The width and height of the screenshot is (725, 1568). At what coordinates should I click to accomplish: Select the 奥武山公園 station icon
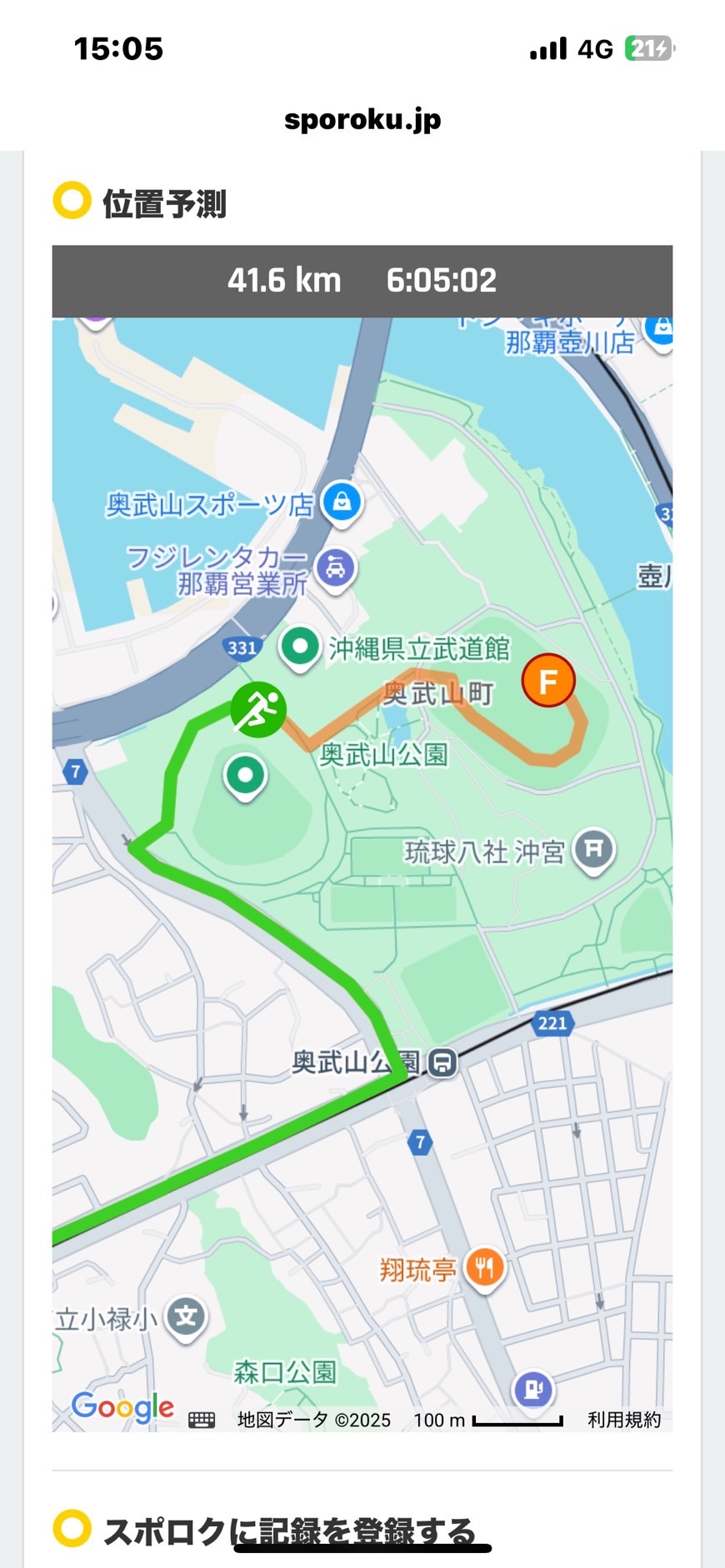pyautogui.click(x=442, y=1062)
